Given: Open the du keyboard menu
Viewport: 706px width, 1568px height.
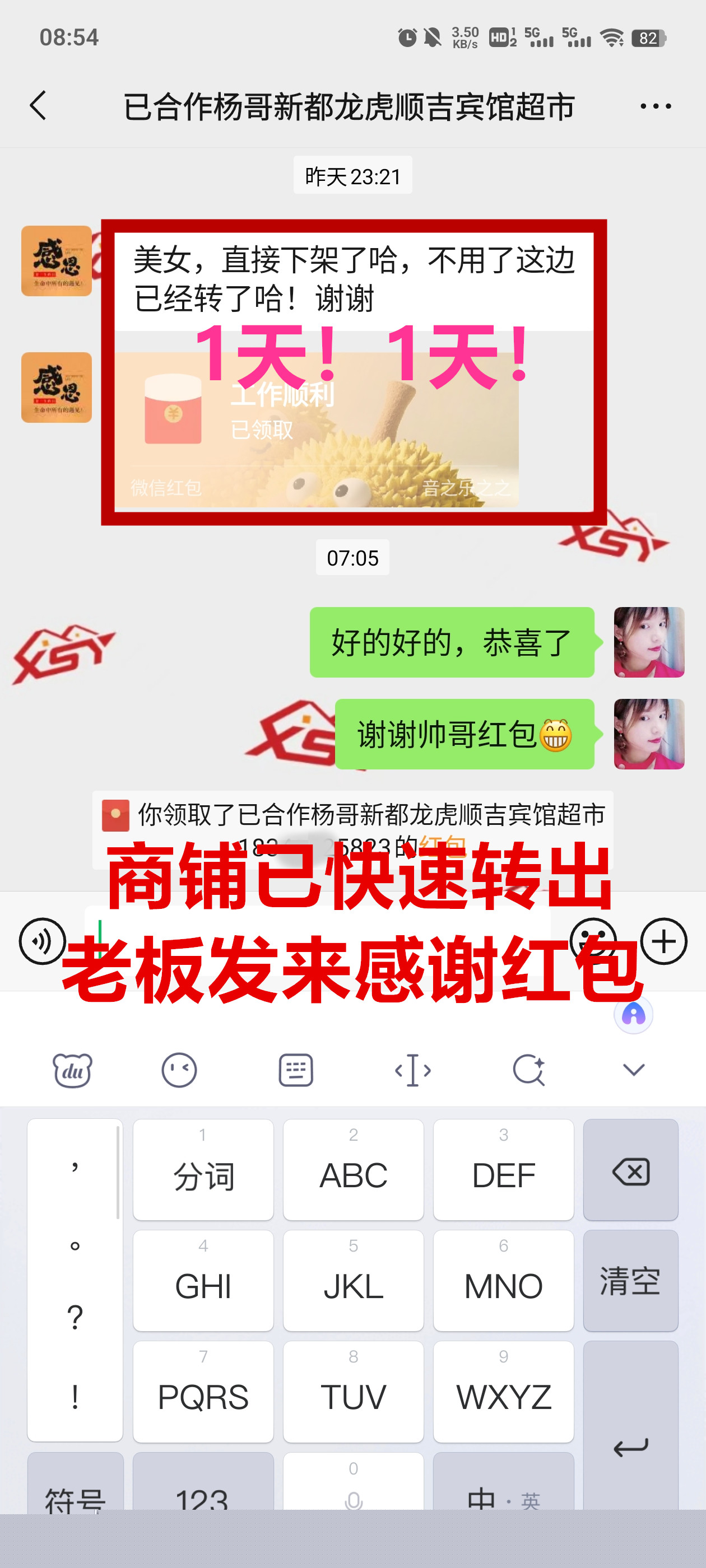Looking at the screenshot, I should point(72,1070).
